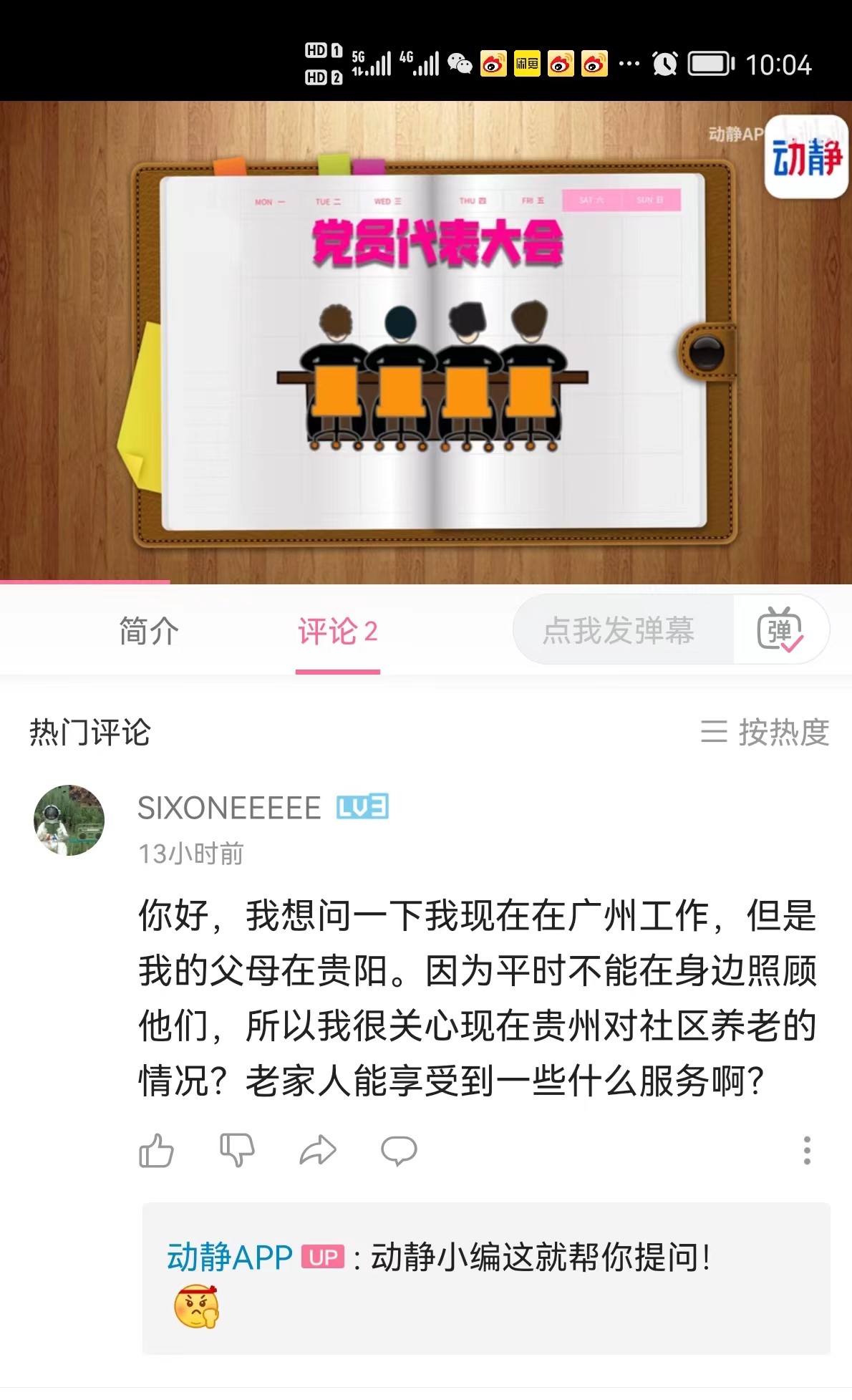The height and width of the screenshot is (1400, 852).
Task: Share SIXONEEEEE's comment
Action: 318,1150
